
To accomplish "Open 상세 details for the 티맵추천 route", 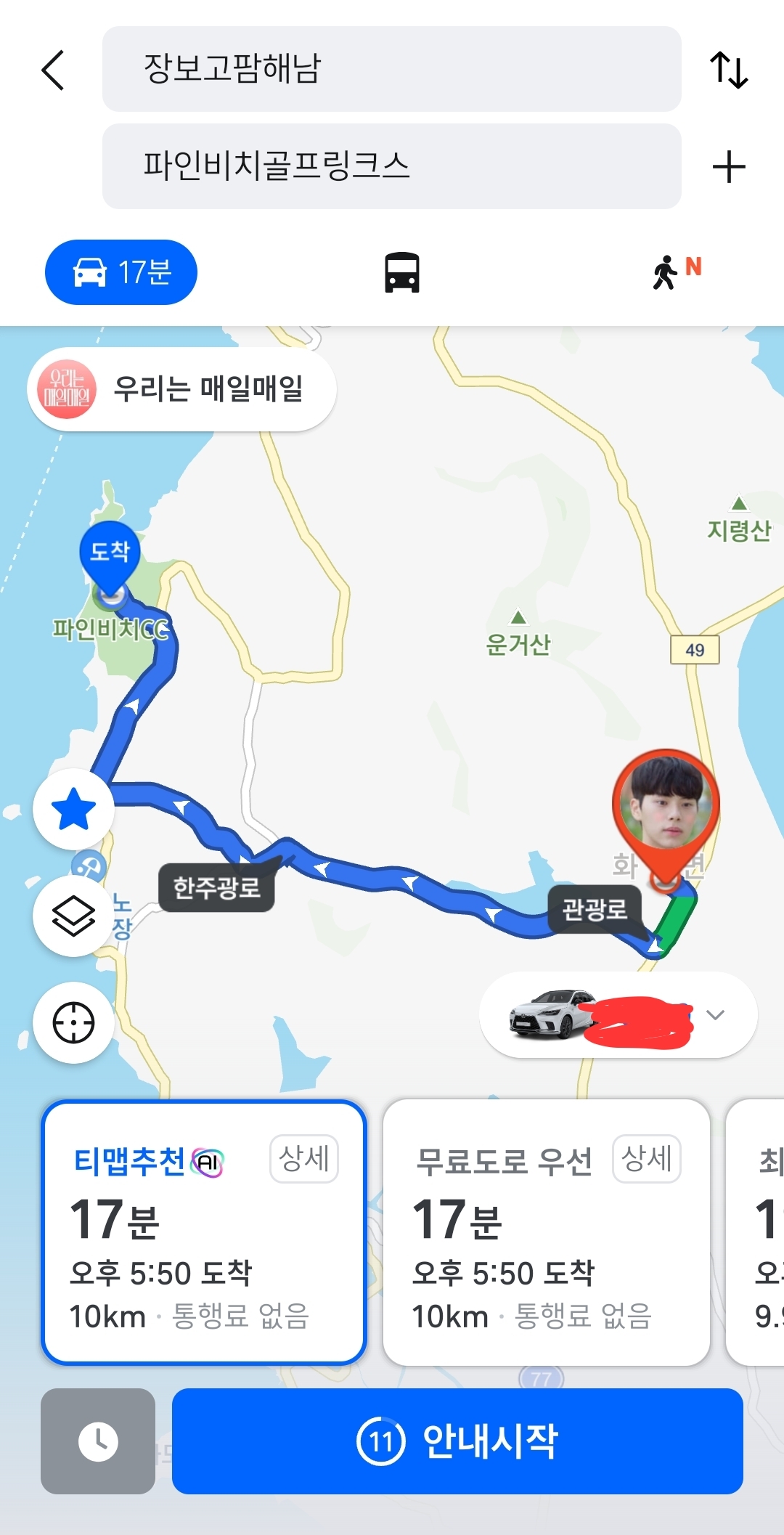I will [304, 1159].
